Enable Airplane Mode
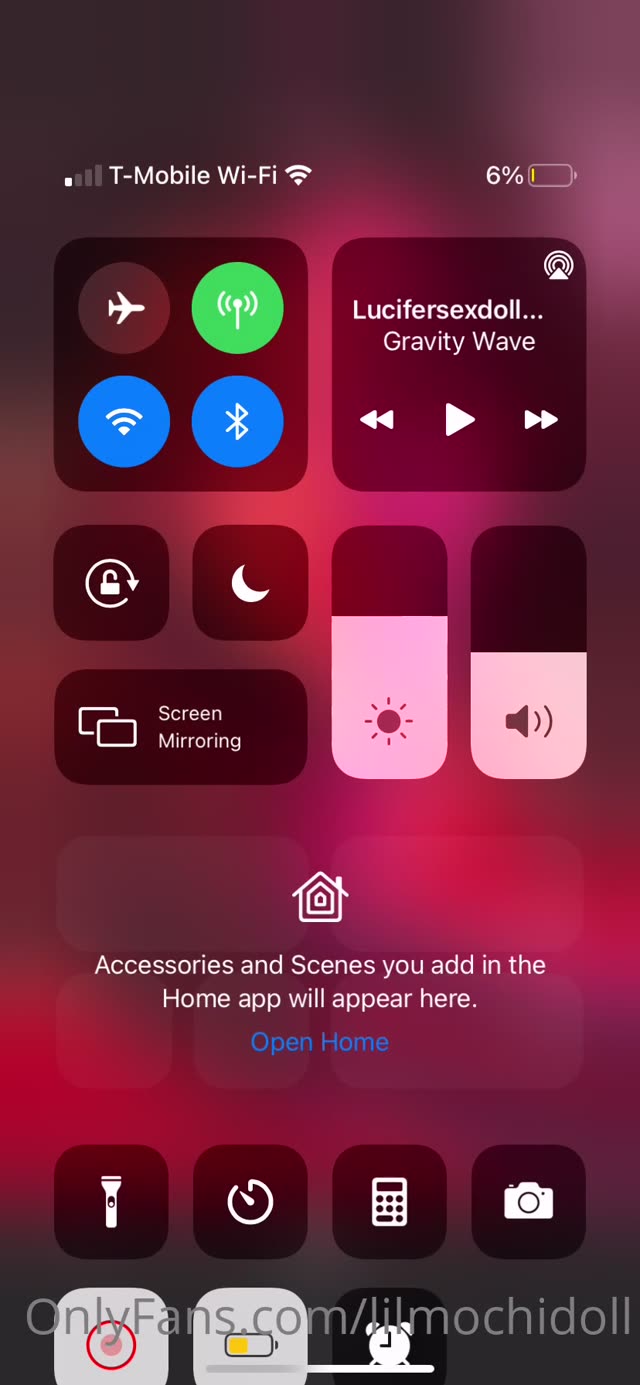The image size is (640, 1385). (124, 309)
